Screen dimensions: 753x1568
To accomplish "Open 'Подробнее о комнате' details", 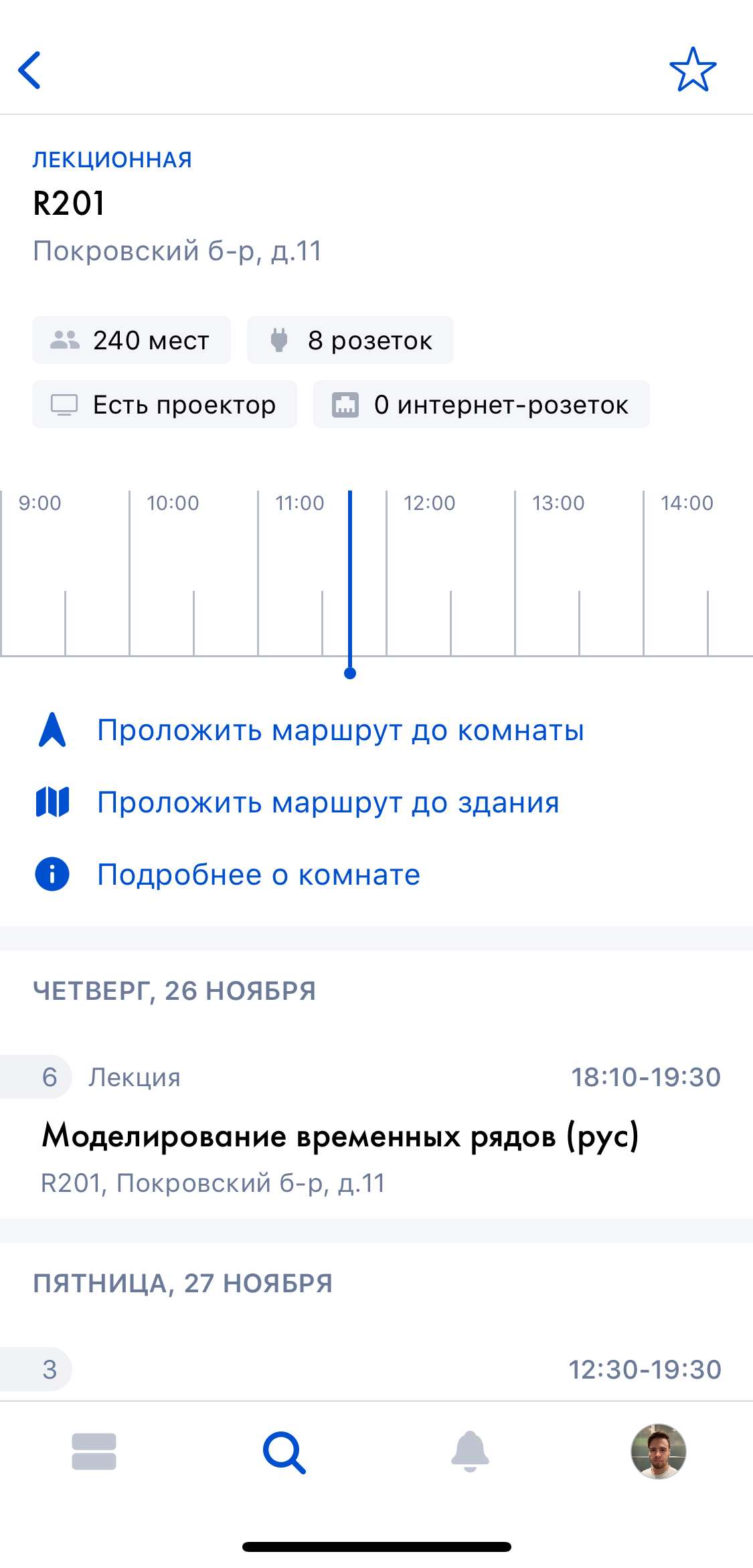I will coord(258,875).
